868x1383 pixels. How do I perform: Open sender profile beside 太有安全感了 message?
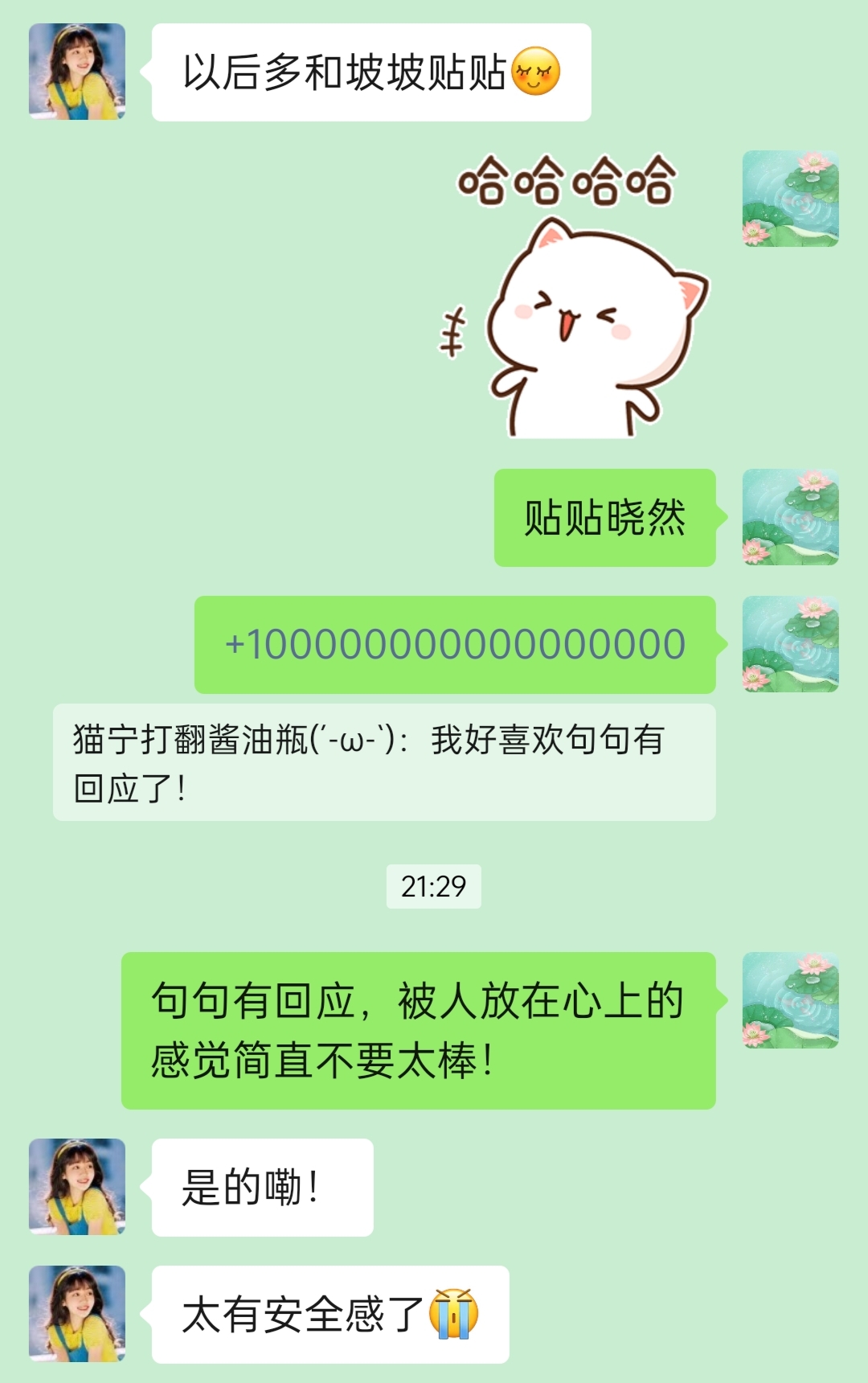[x=77, y=1314]
